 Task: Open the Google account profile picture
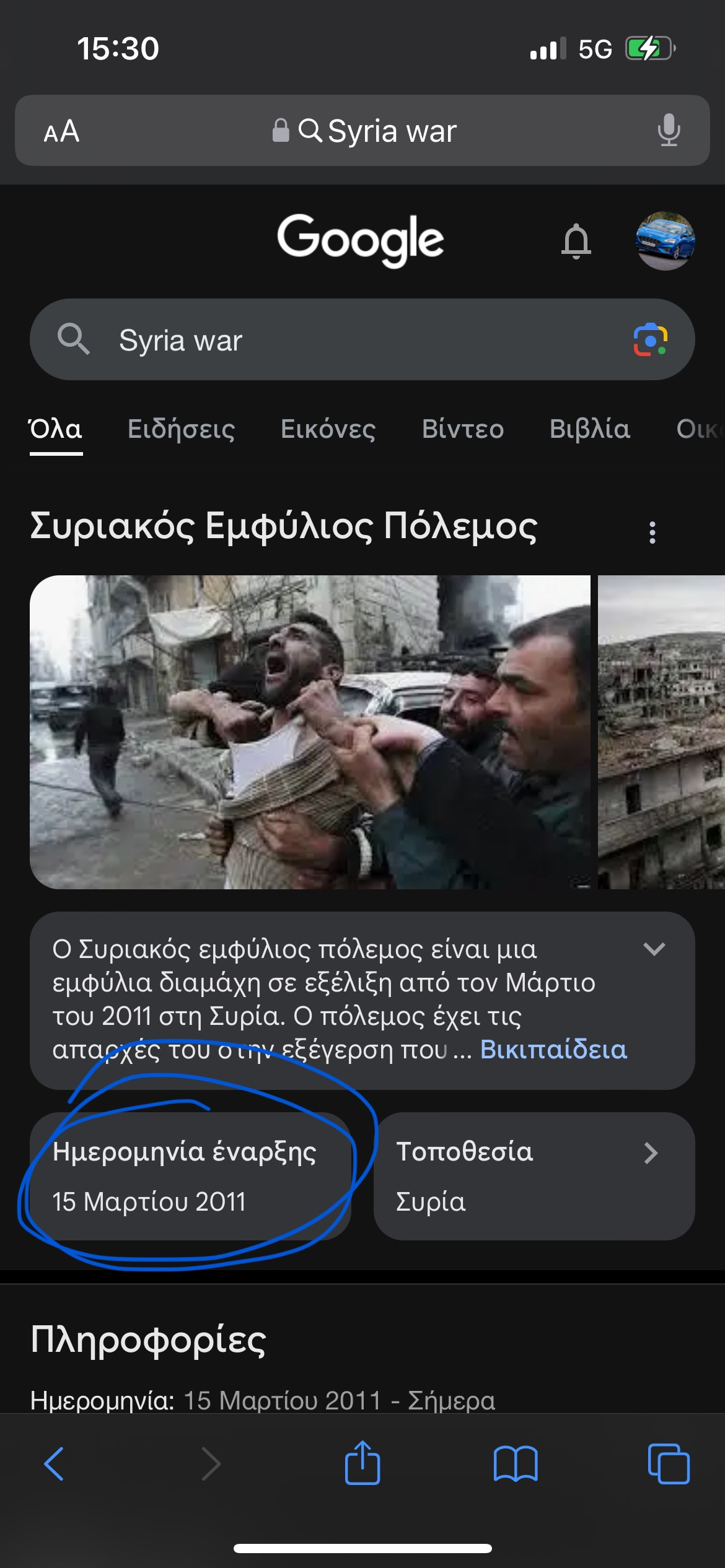point(665,241)
